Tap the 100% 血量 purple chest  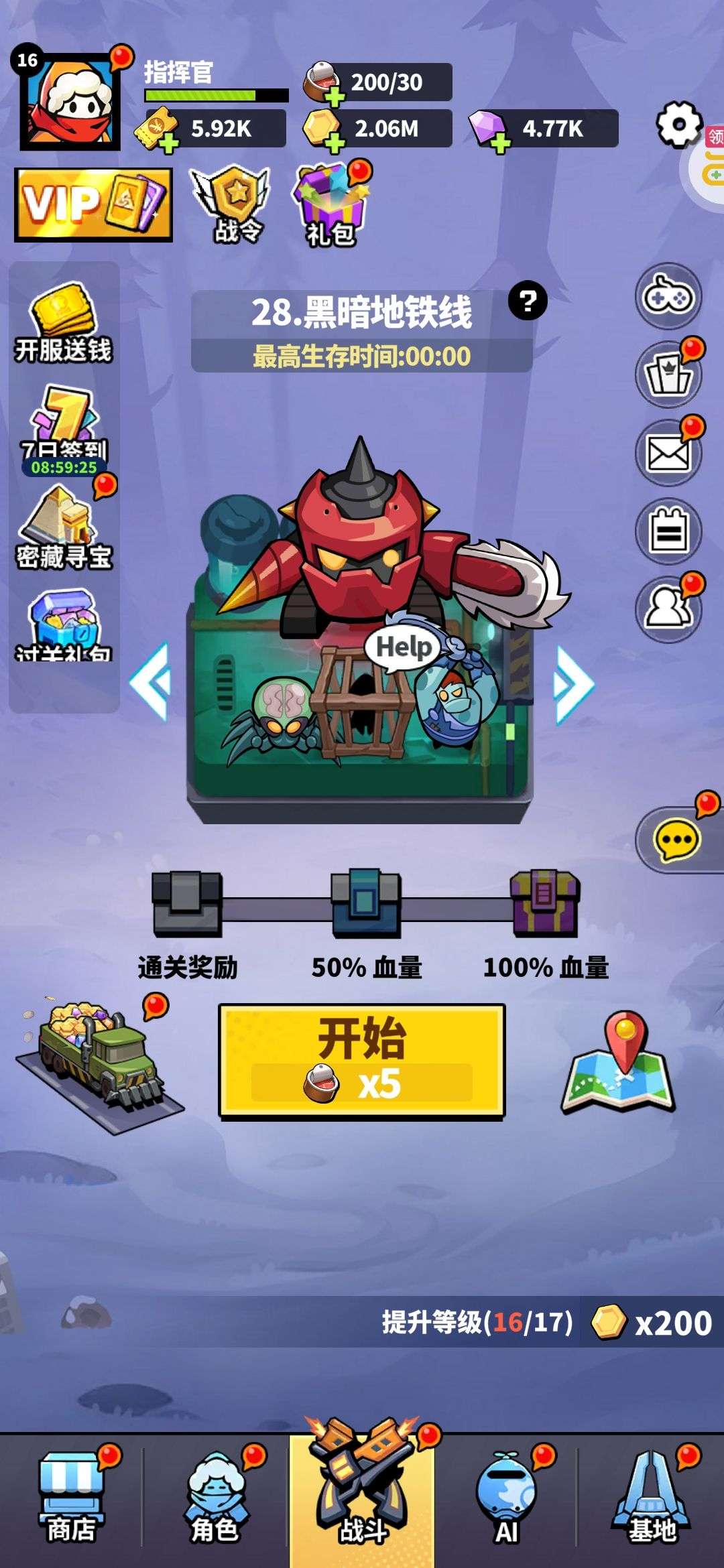(x=544, y=903)
